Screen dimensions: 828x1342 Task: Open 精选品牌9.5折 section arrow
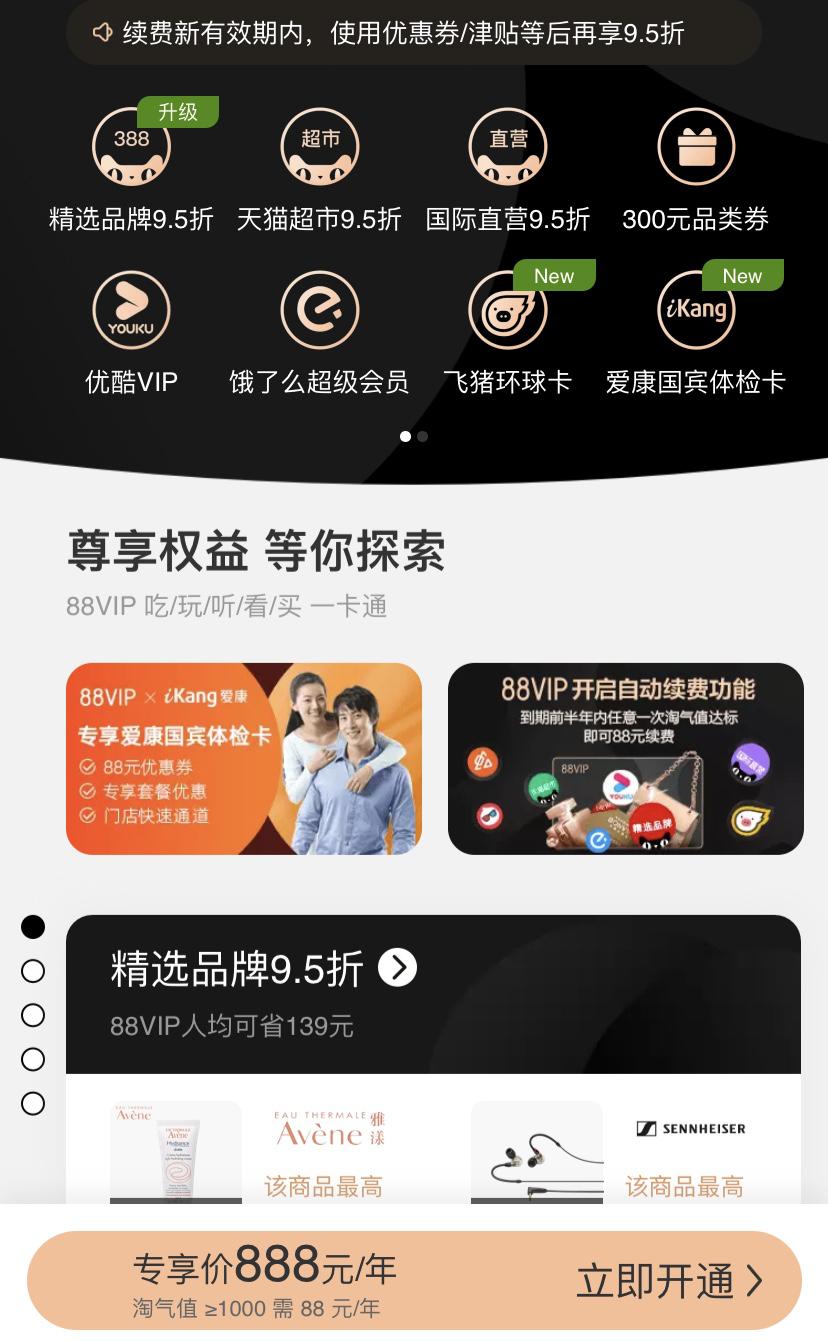(x=397, y=967)
